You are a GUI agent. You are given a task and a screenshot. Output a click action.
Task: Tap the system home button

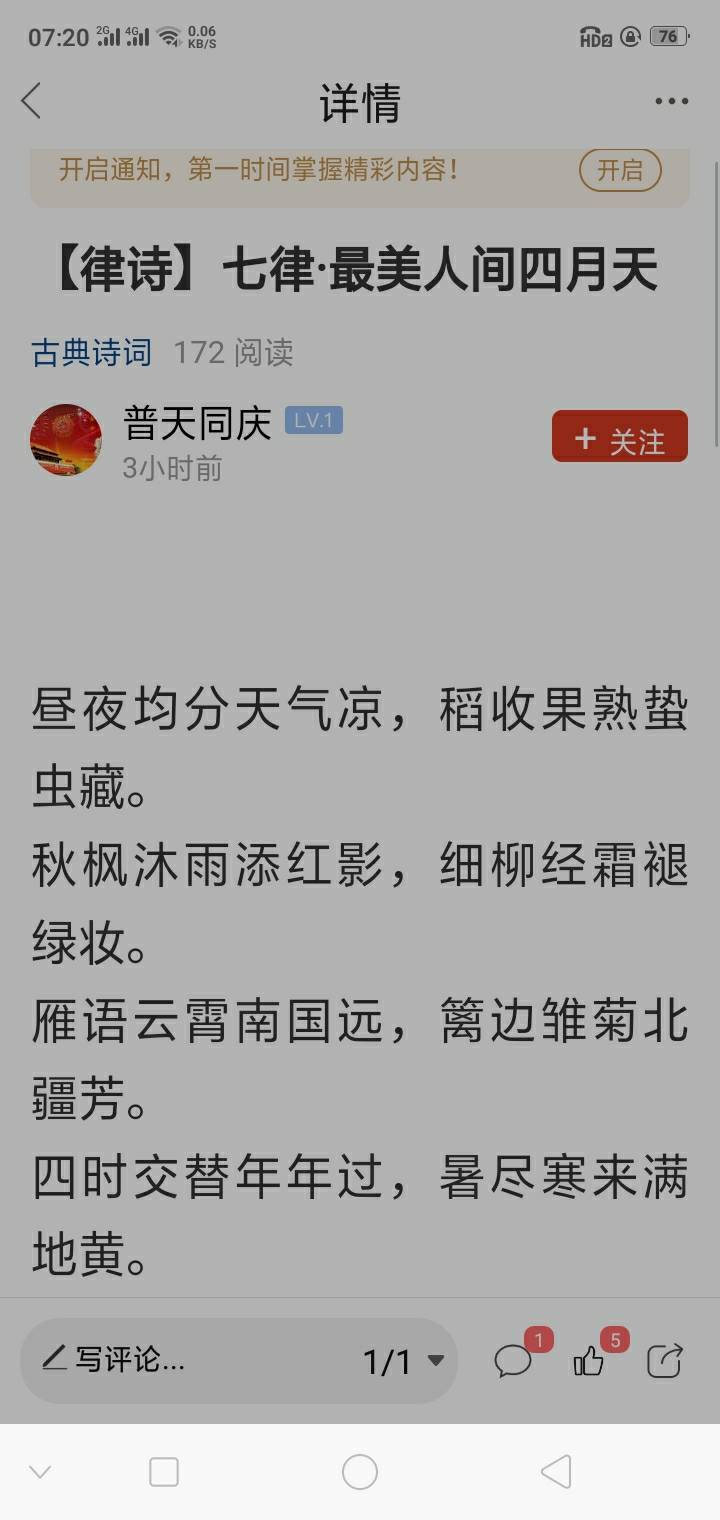[360, 1472]
